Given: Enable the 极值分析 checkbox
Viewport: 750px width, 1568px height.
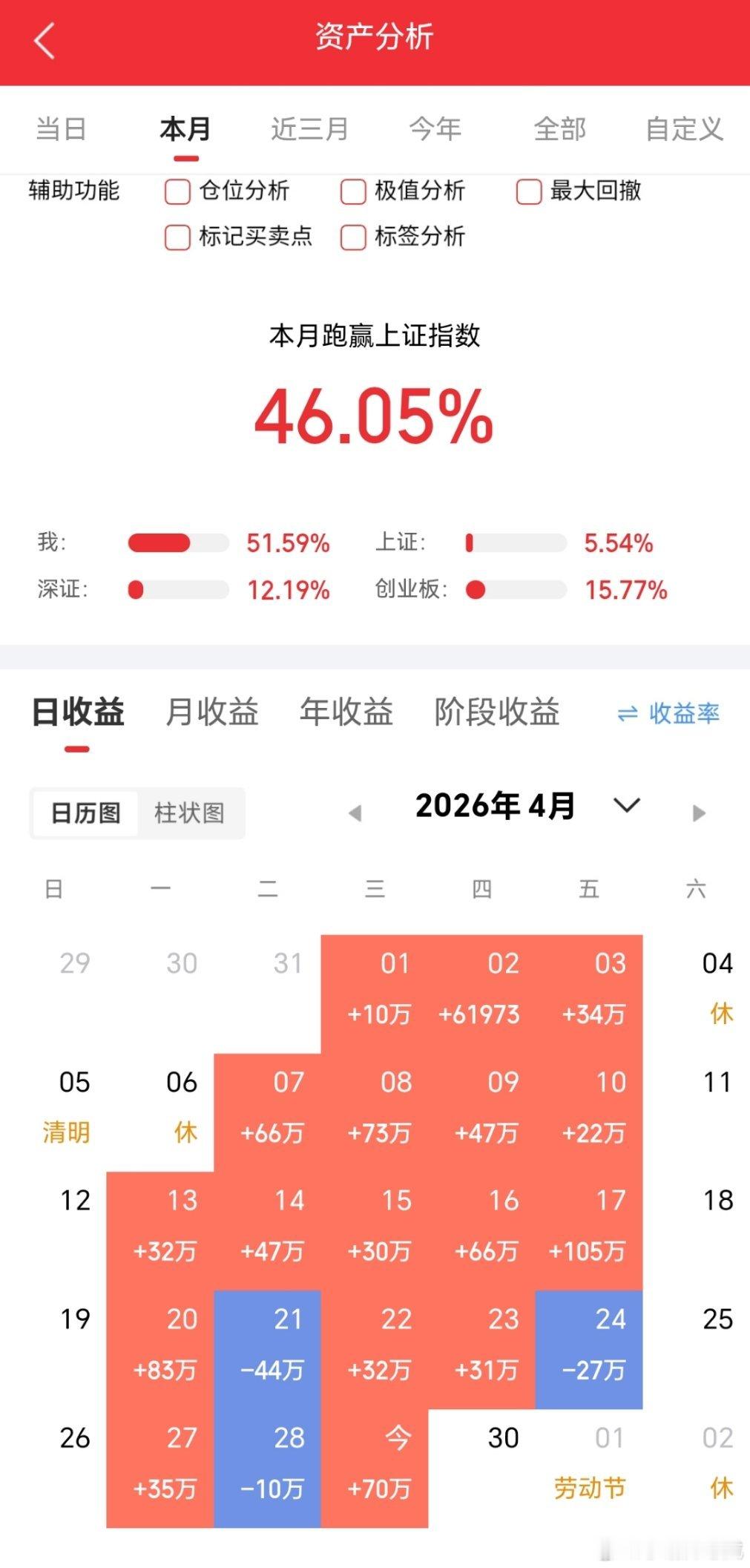Looking at the screenshot, I should (x=352, y=191).
